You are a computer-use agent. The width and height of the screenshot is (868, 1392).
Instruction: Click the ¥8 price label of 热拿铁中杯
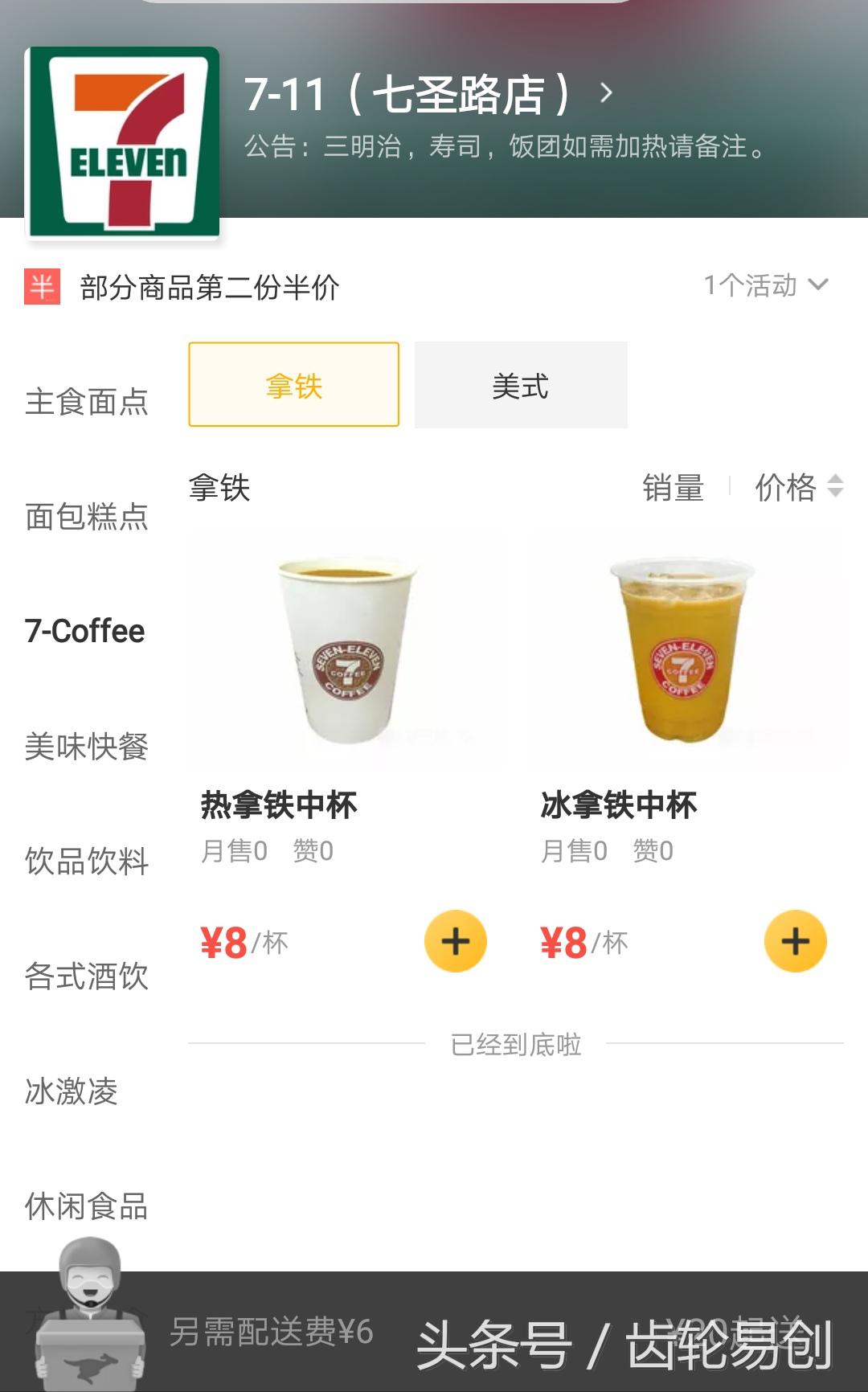(225, 940)
